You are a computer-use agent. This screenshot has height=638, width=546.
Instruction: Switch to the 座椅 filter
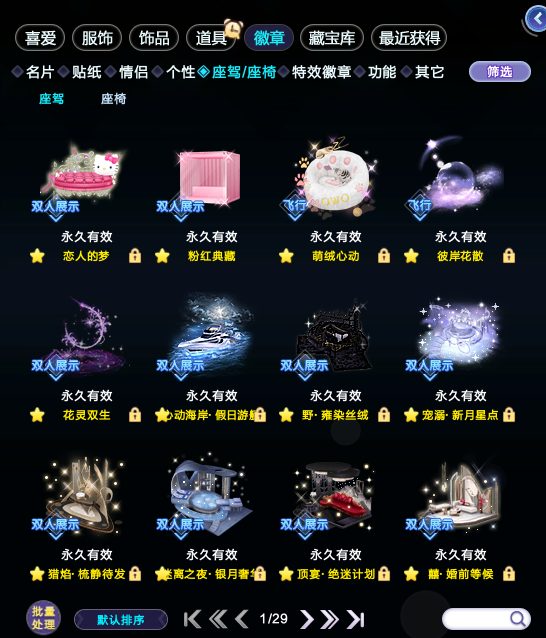point(114,98)
